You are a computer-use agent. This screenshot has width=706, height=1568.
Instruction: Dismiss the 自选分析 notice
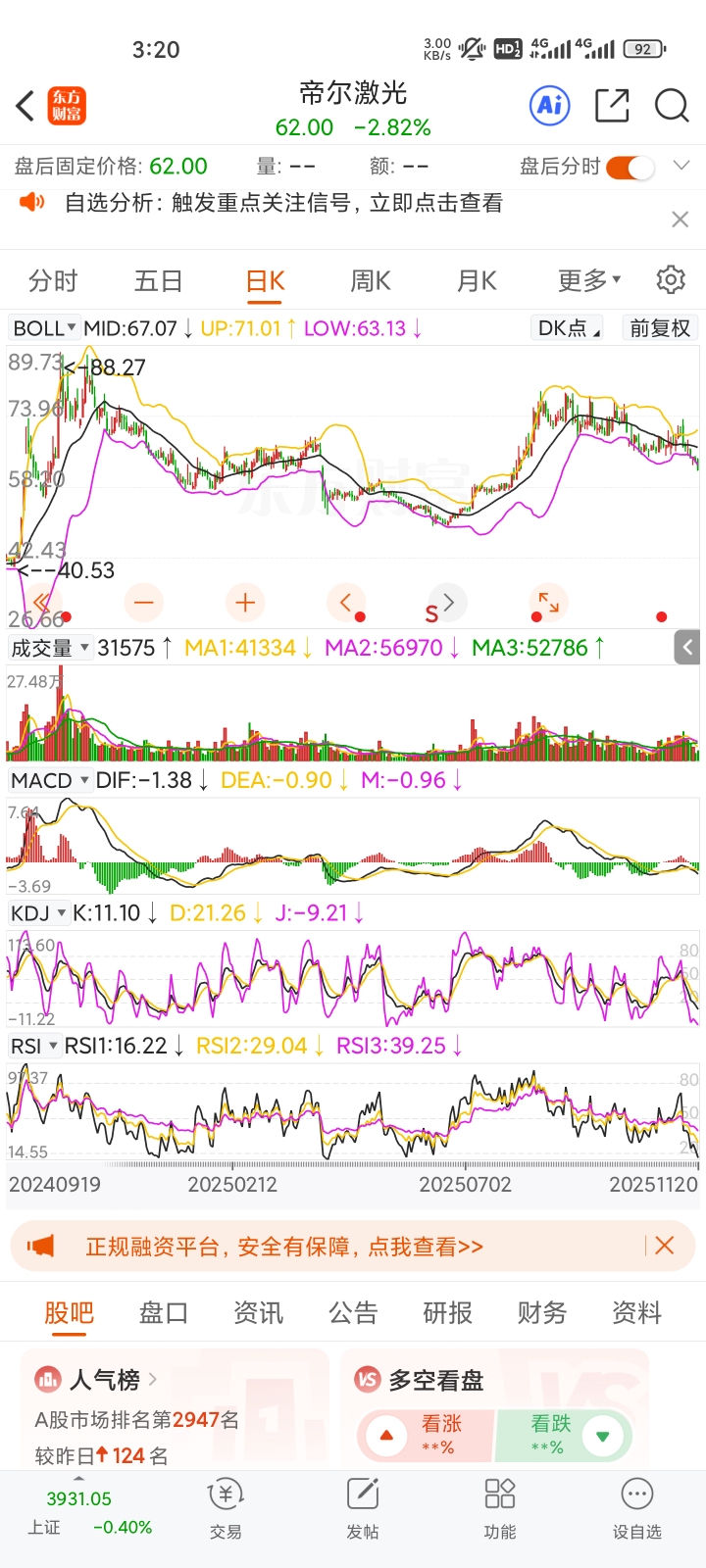click(680, 220)
